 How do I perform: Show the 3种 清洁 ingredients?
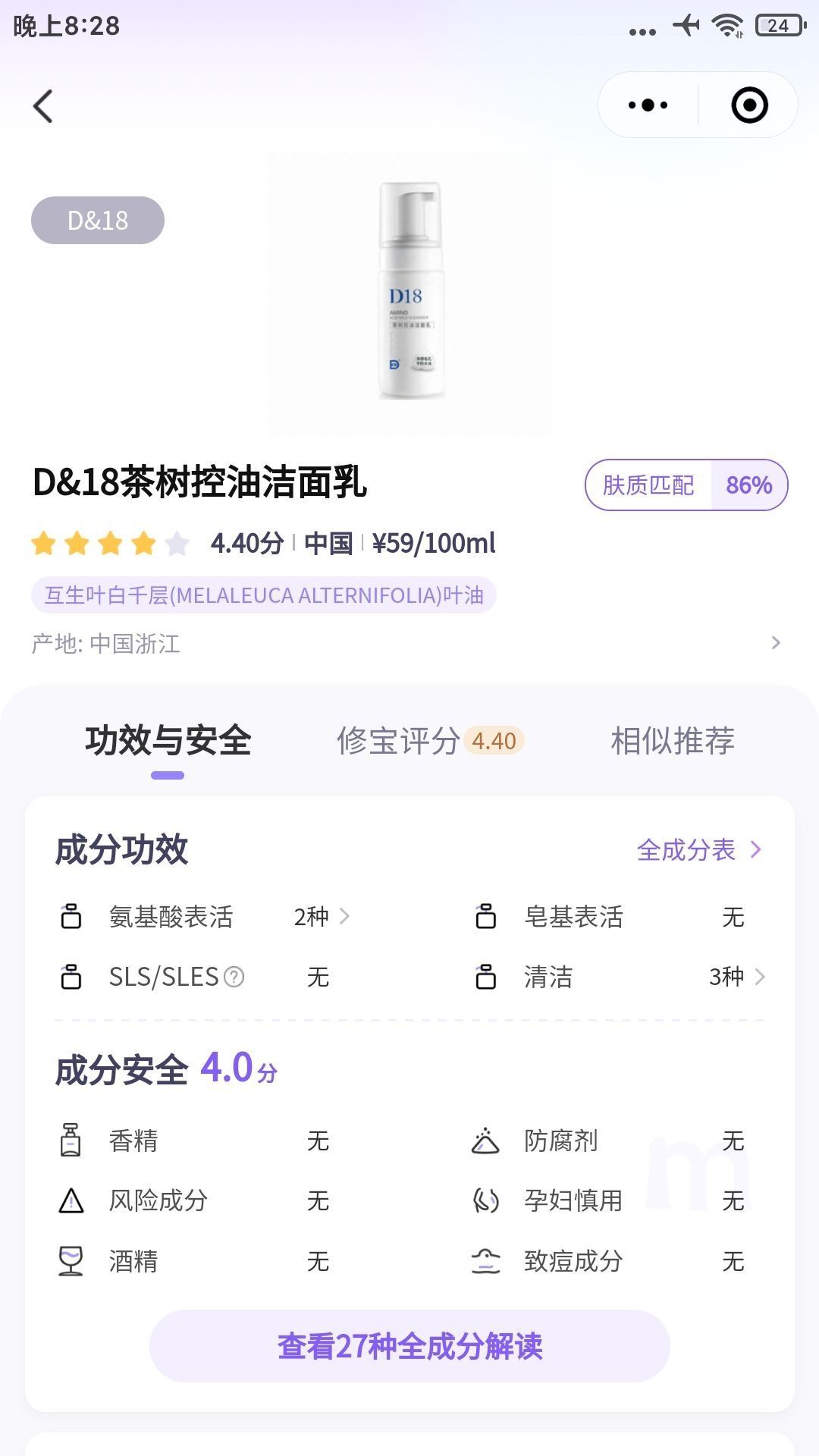(736, 977)
